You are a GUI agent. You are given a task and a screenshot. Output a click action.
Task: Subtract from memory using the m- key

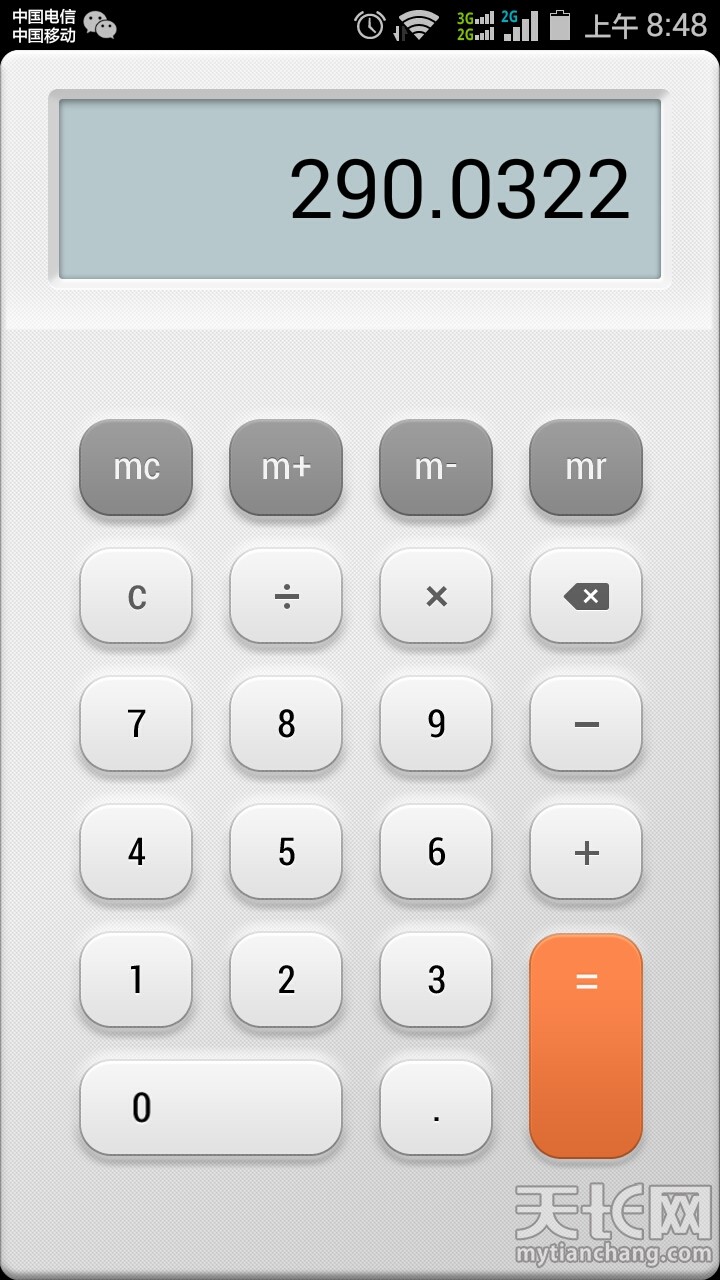click(436, 467)
